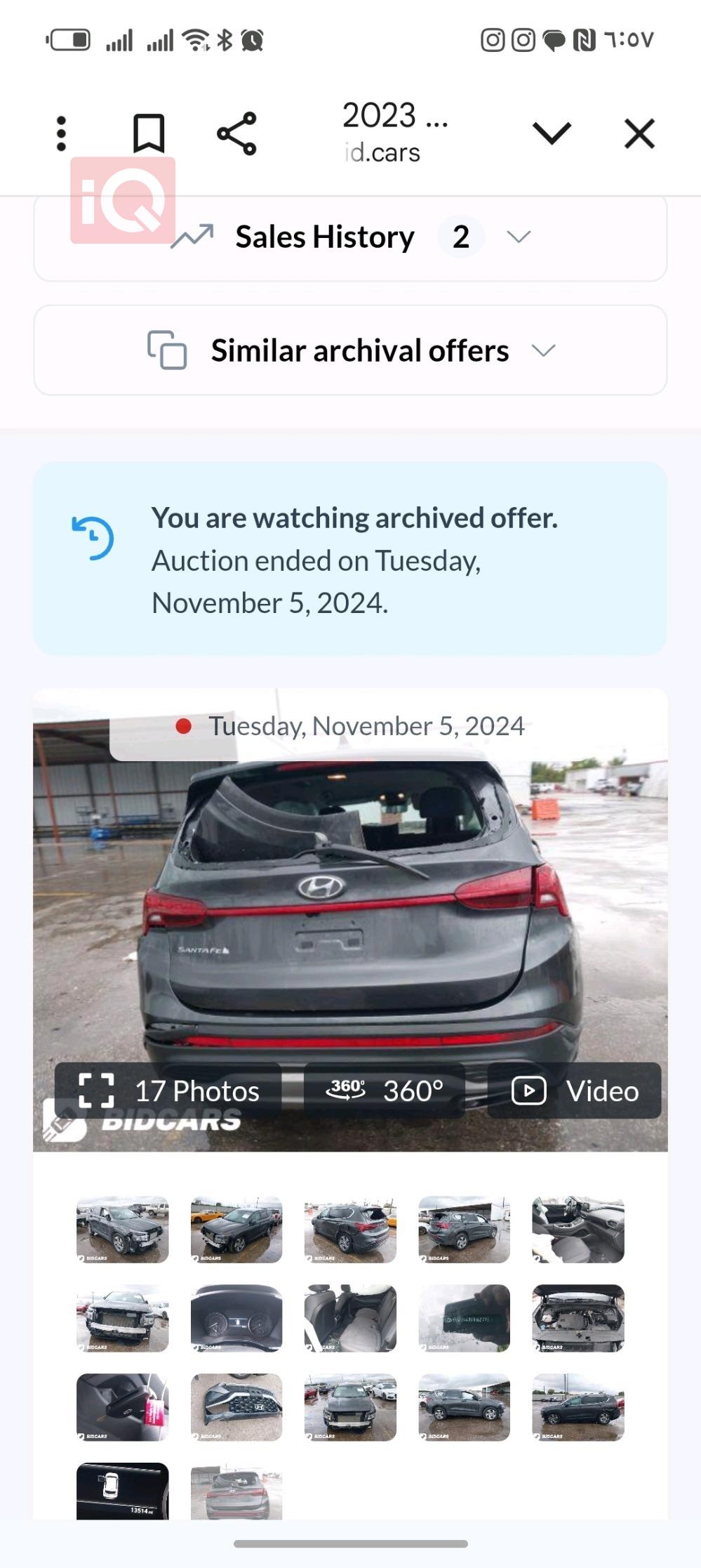
Task: Open the front seats interior thumbnail
Action: coord(578,1230)
